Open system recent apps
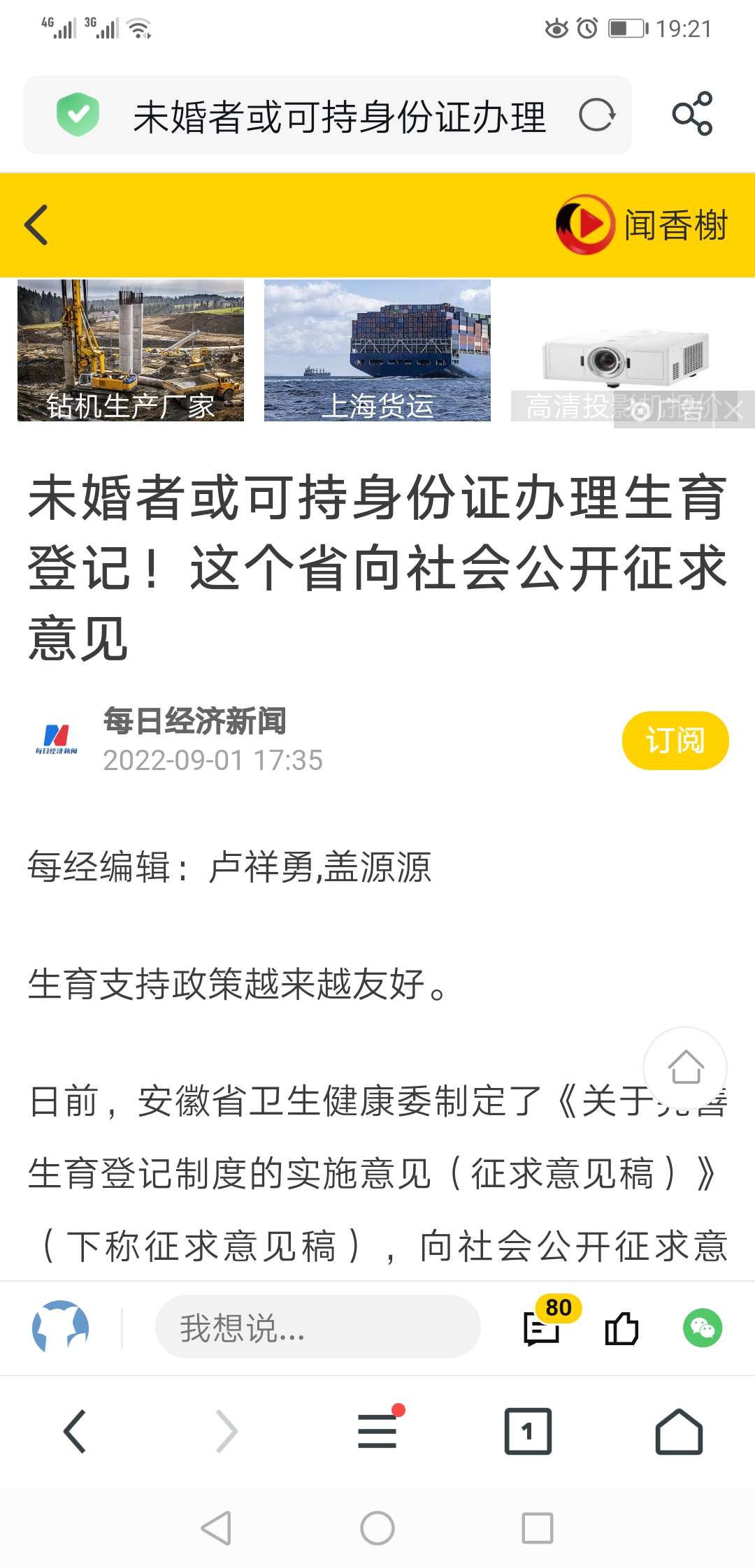 [537, 1528]
